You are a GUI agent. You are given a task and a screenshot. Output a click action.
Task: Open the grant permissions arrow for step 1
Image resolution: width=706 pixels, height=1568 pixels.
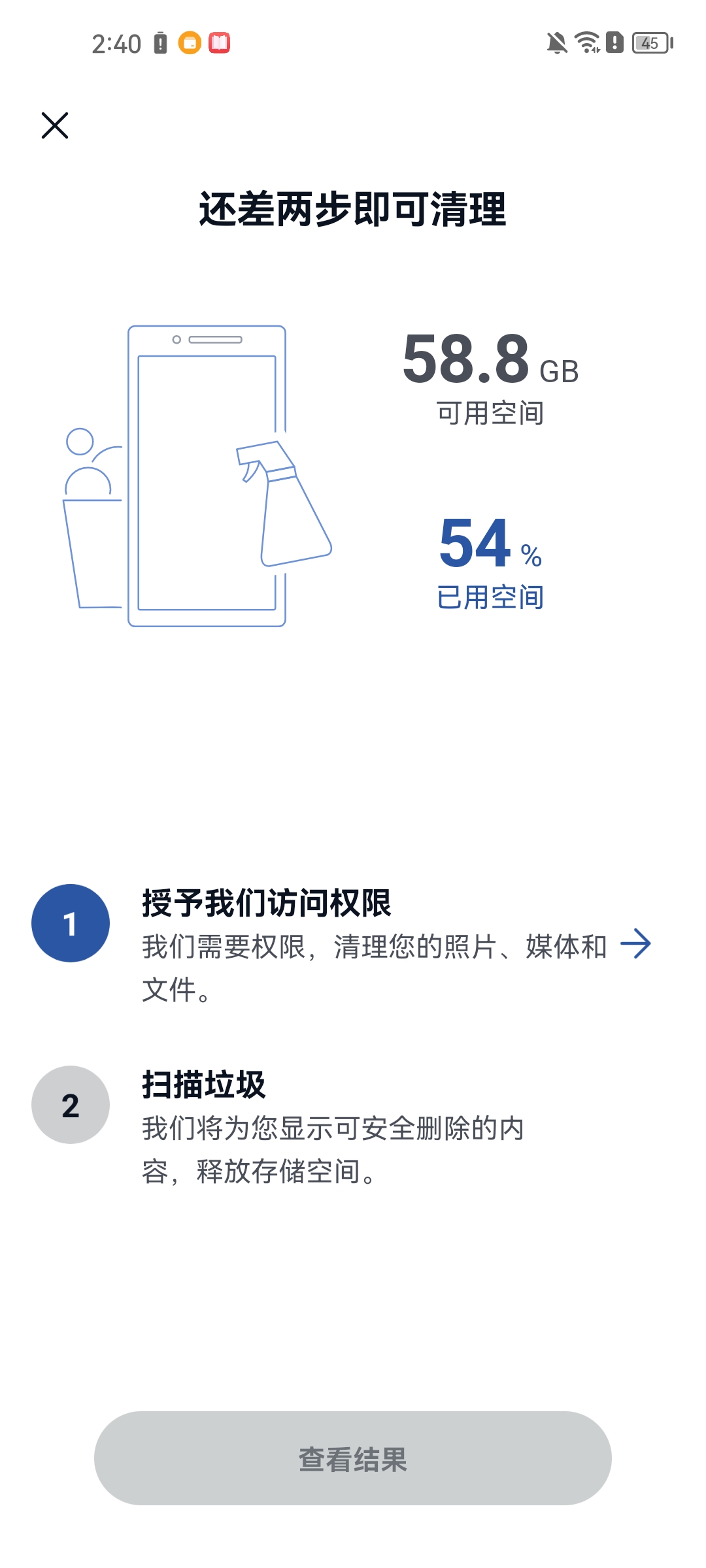pos(641,943)
